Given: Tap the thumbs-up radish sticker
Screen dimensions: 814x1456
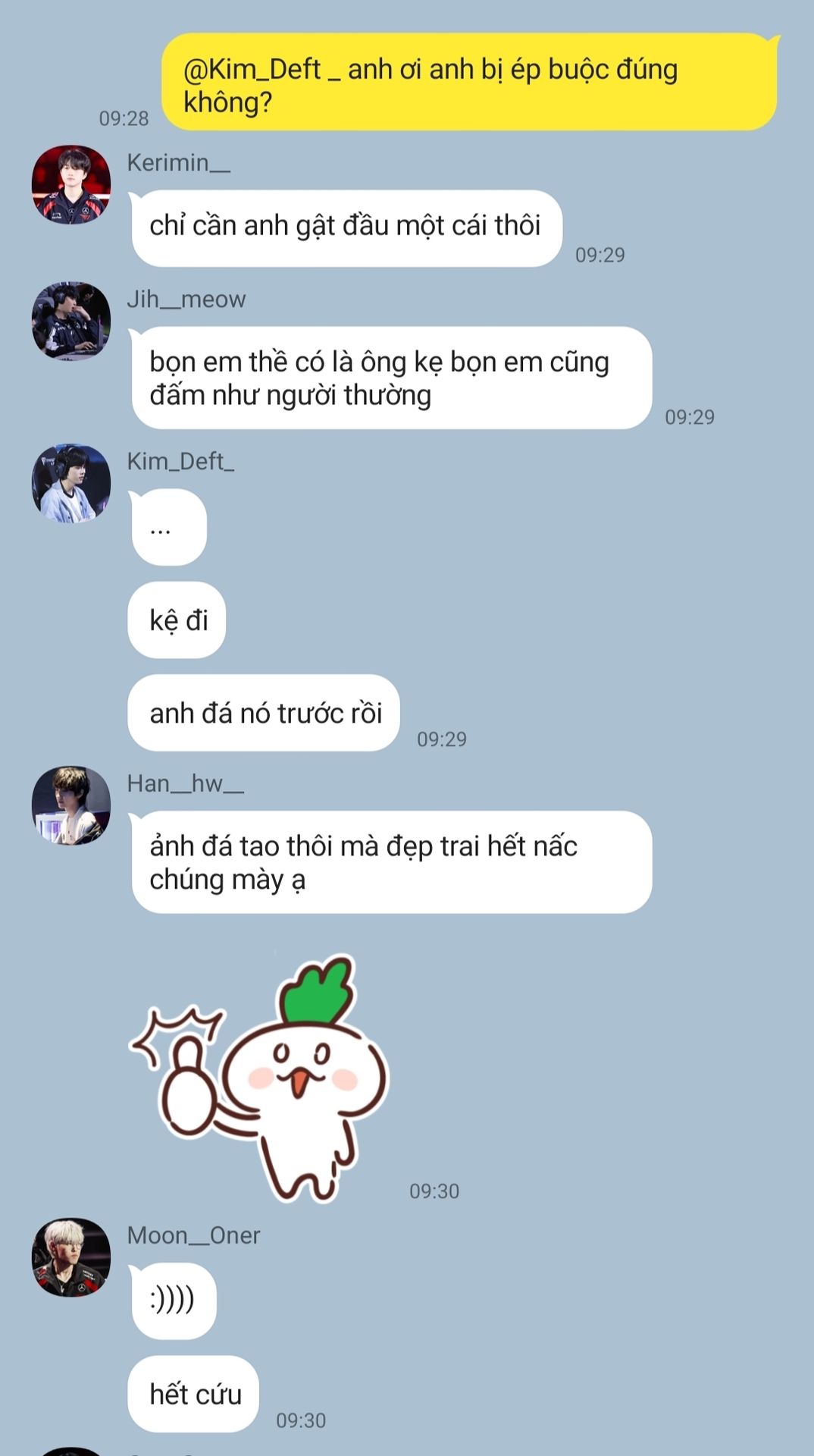Looking at the screenshot, I should (259, 1078).
